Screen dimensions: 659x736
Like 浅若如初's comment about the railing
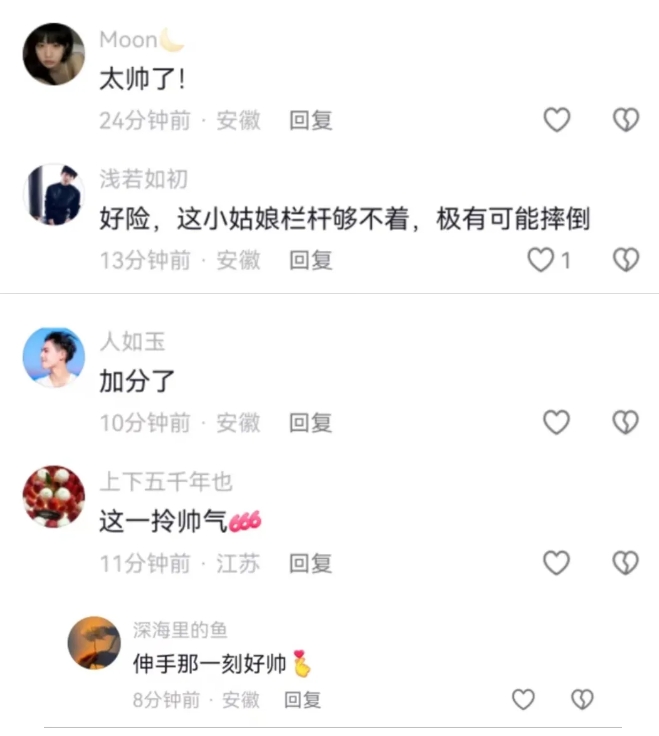pyautogui.click(x=541, y=260)
